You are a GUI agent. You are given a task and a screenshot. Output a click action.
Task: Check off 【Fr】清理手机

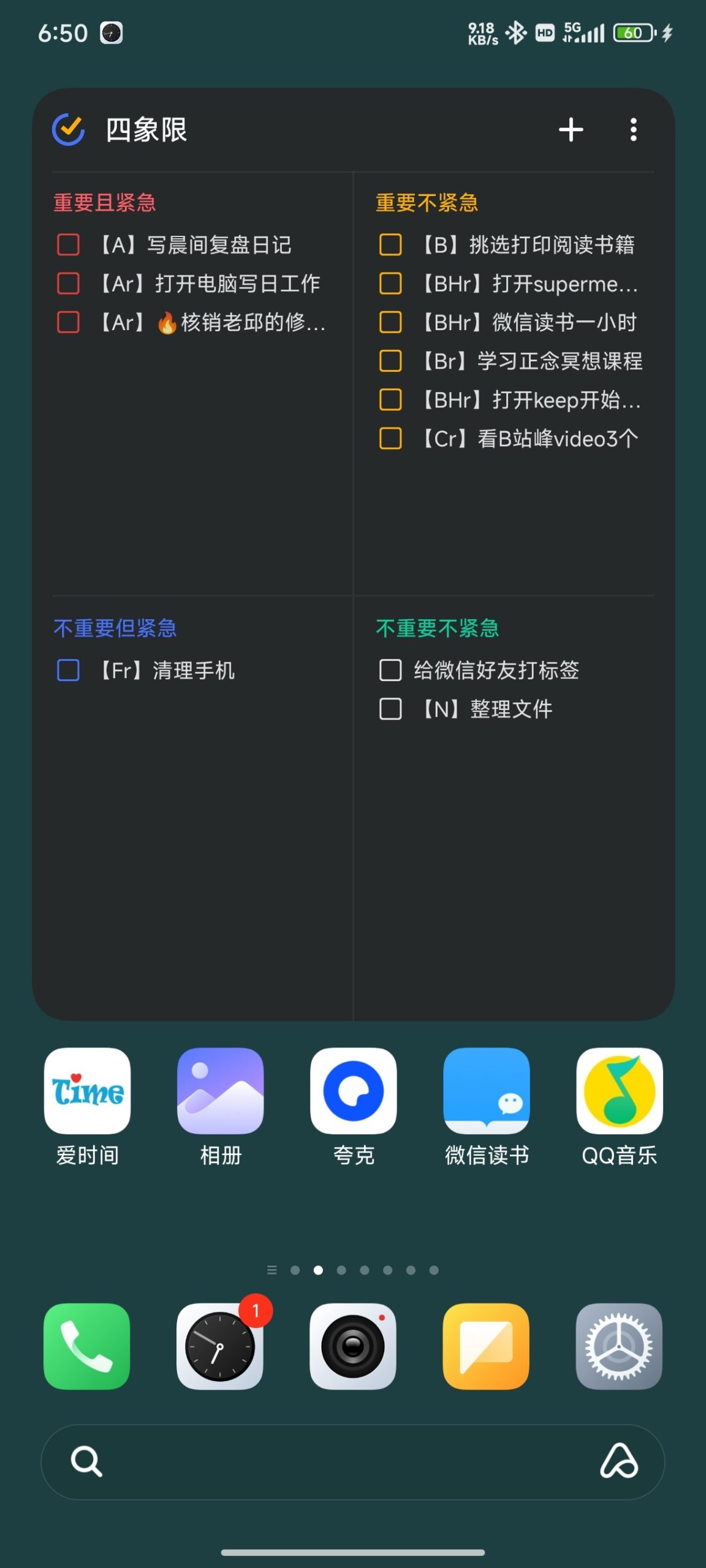68,670
